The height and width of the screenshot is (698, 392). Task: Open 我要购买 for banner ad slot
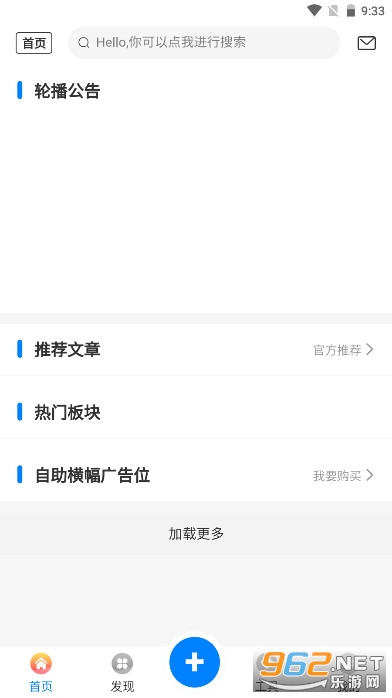[343, 475]
